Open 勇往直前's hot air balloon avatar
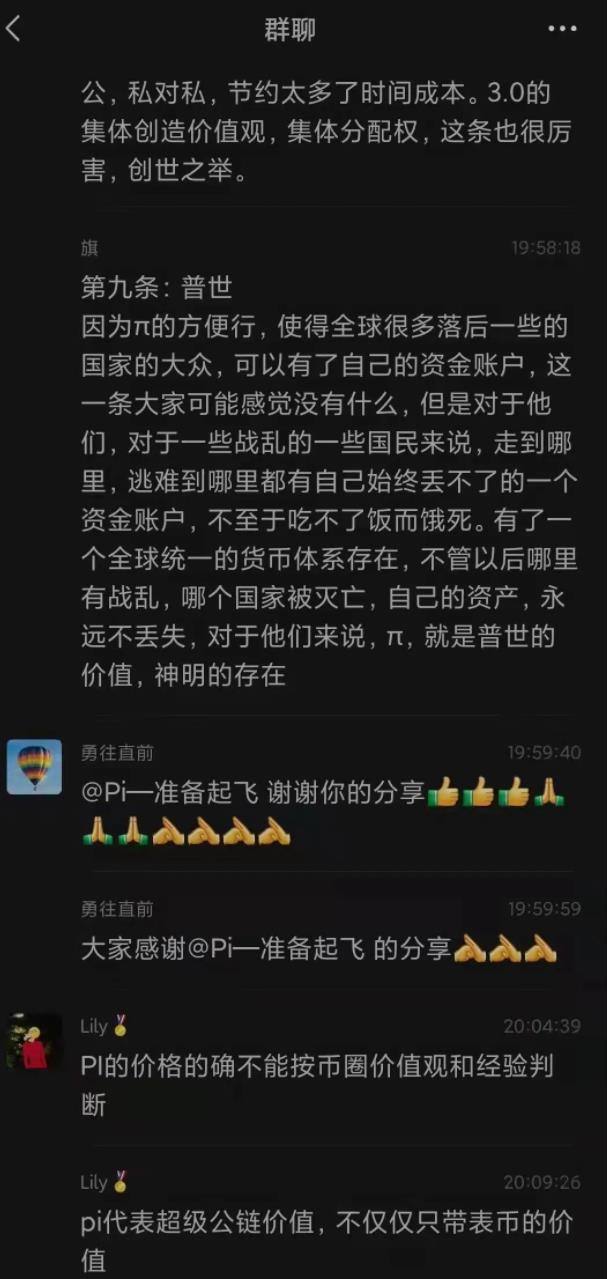The image size is (607, 1279). 34,767
